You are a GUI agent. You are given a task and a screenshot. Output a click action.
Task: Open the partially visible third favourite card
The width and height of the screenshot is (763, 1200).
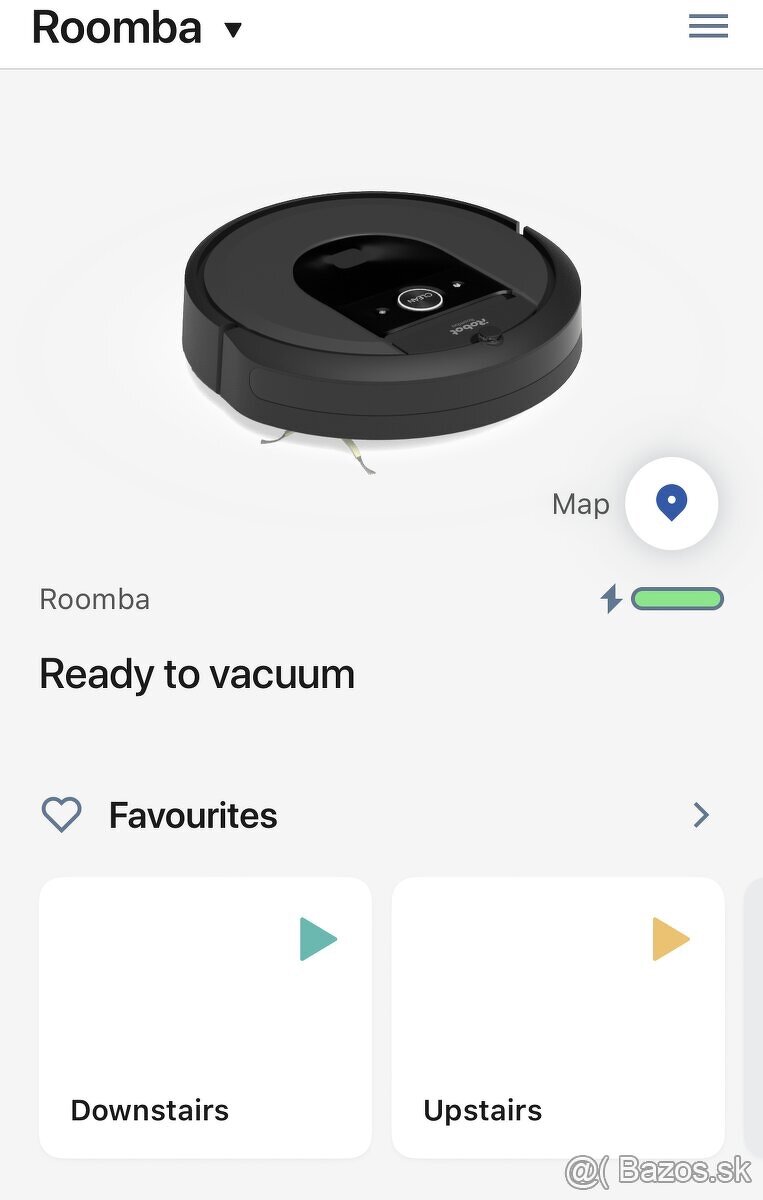click(757, 1015)
